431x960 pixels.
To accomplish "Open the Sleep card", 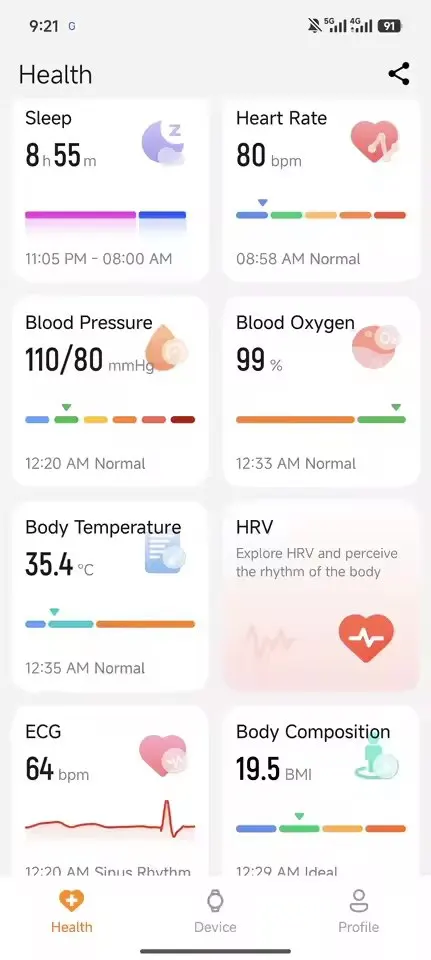I will pos(111,190).
